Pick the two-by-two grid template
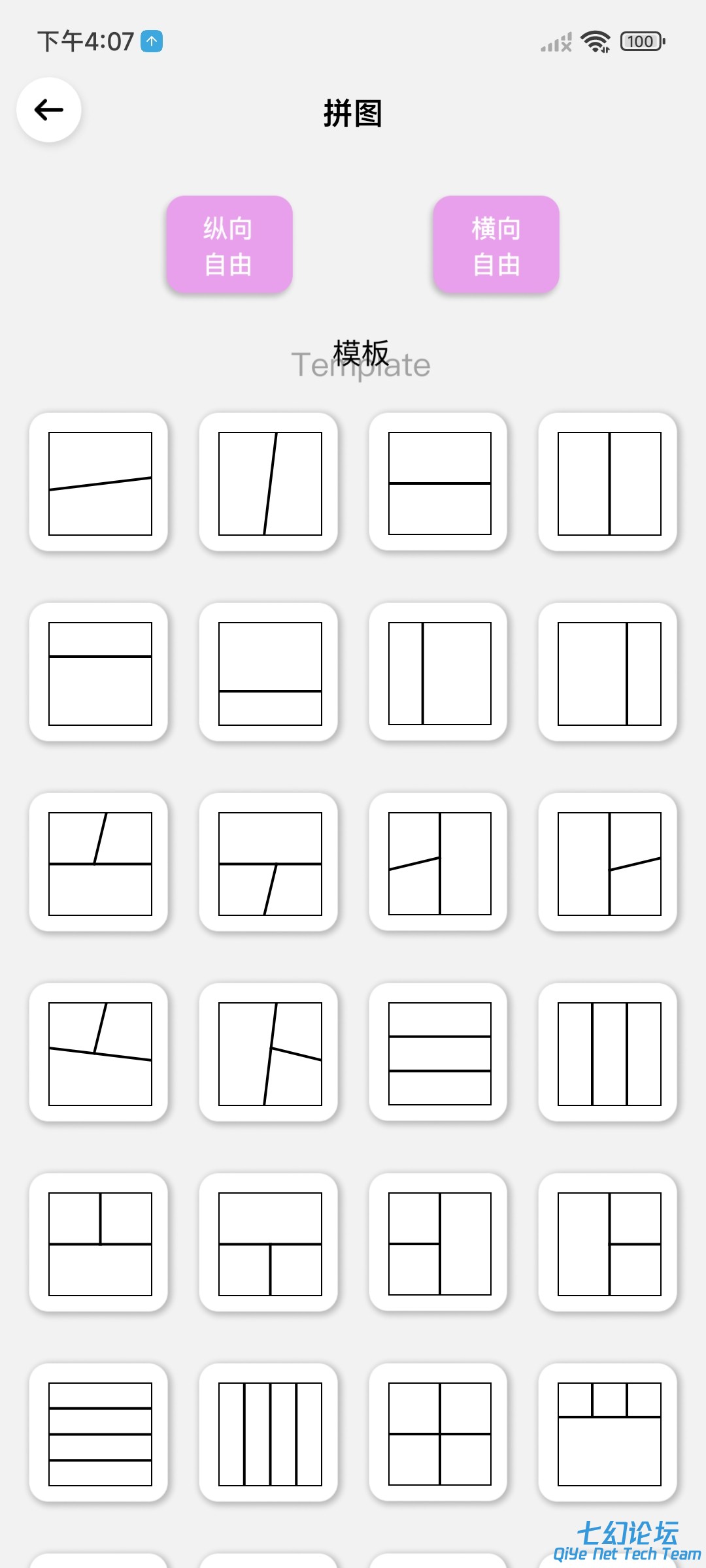Image resolution: width=706 pixels, height=1568 pixels. [x=439, y=1433]
